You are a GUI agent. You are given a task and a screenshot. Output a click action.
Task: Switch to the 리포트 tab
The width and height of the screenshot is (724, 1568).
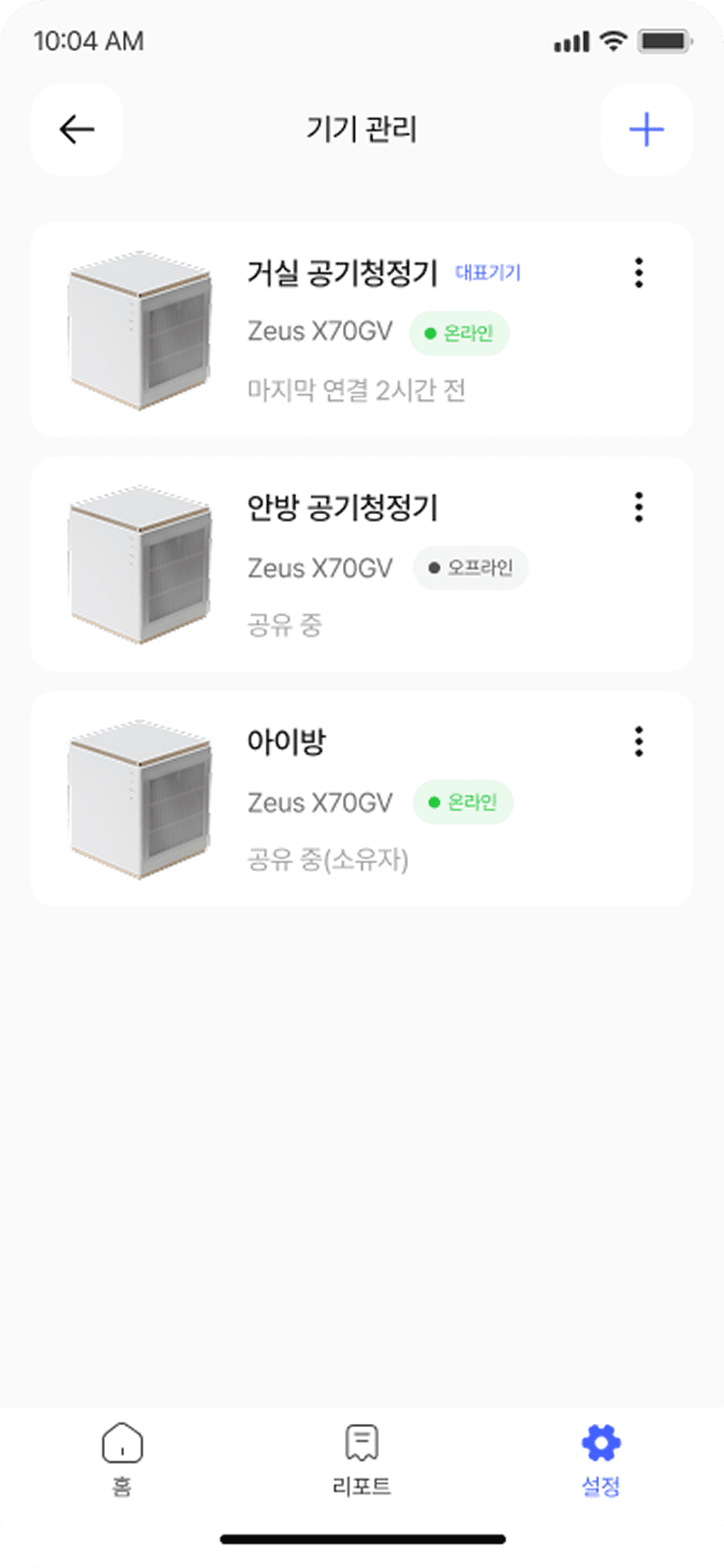(x=361, y=1459)
